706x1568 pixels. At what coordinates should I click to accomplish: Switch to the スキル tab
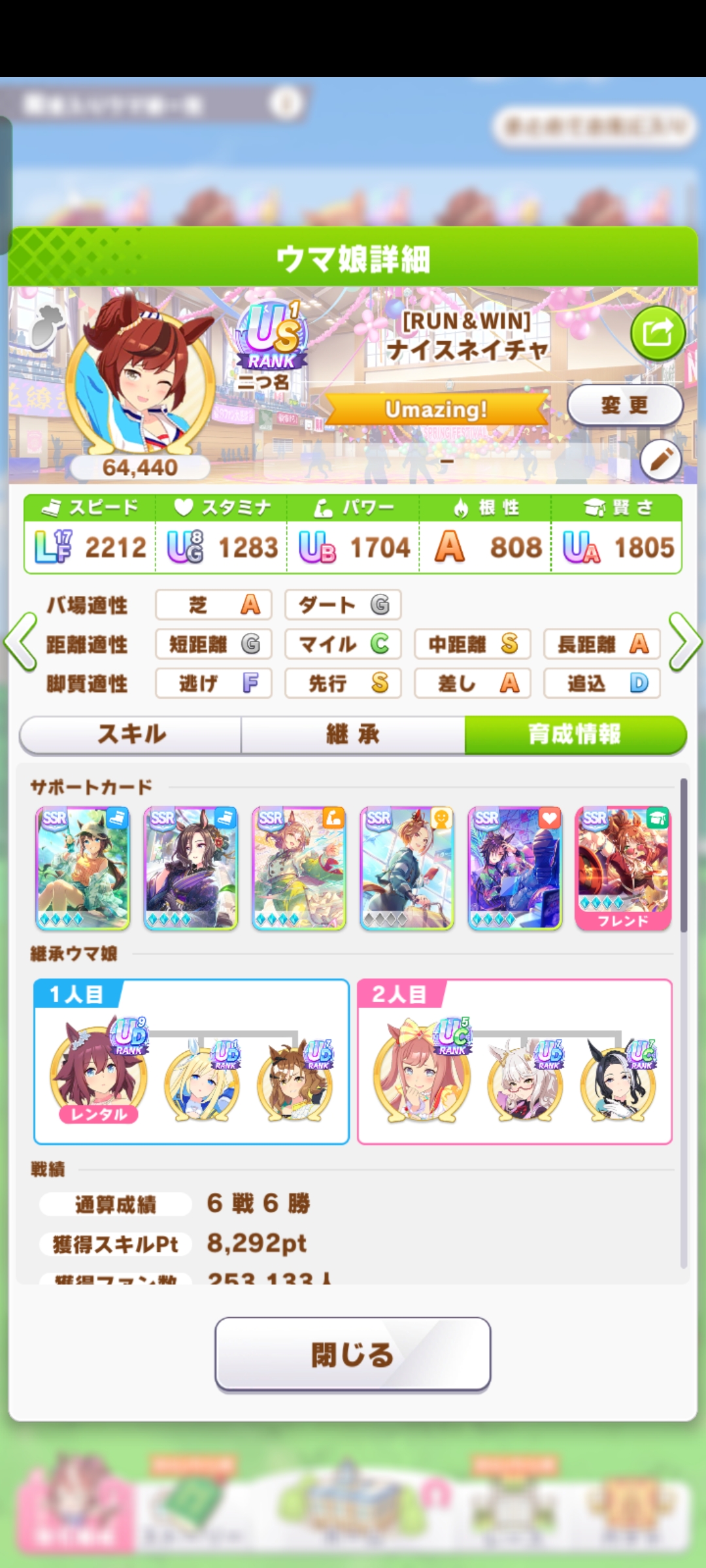coord(131,734)
